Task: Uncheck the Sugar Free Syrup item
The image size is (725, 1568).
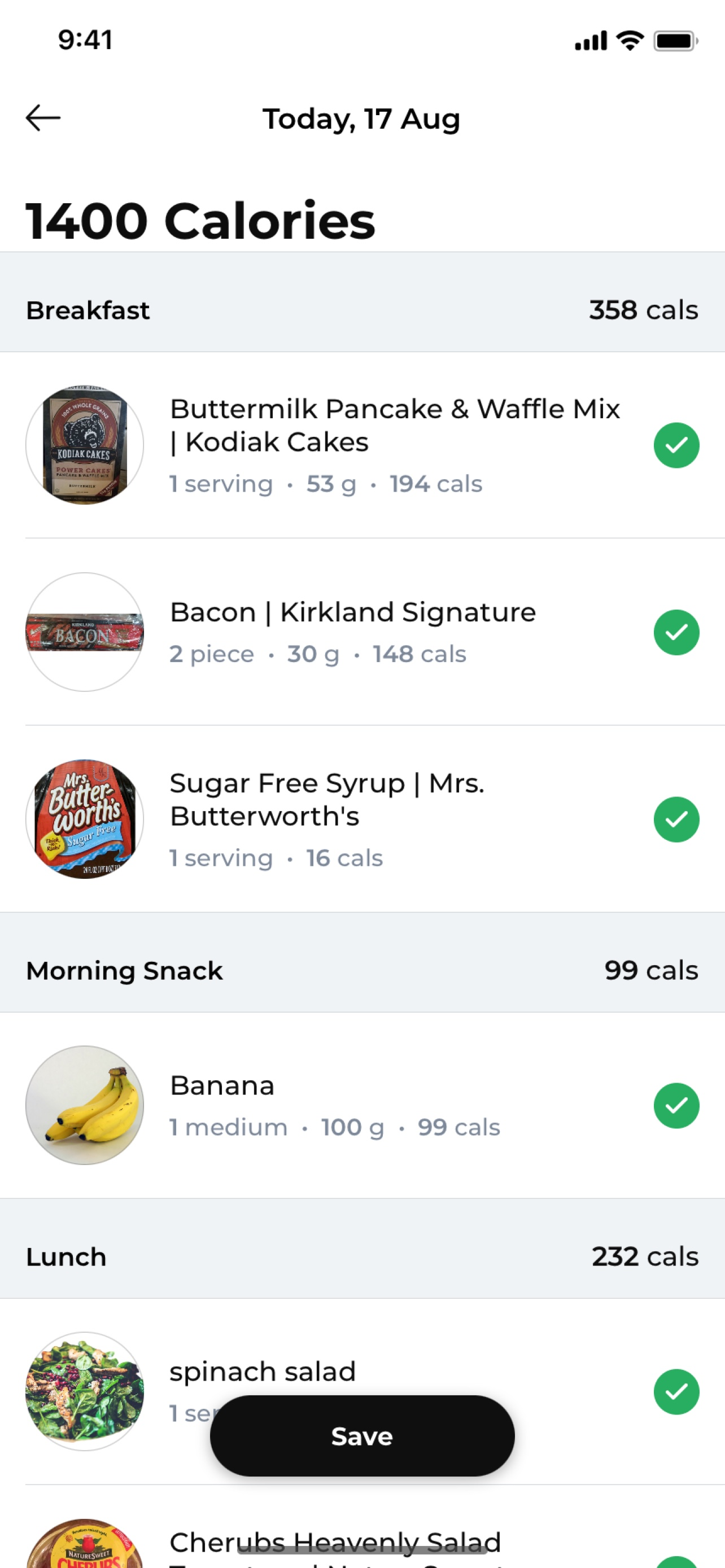Action: pos(676,820)
